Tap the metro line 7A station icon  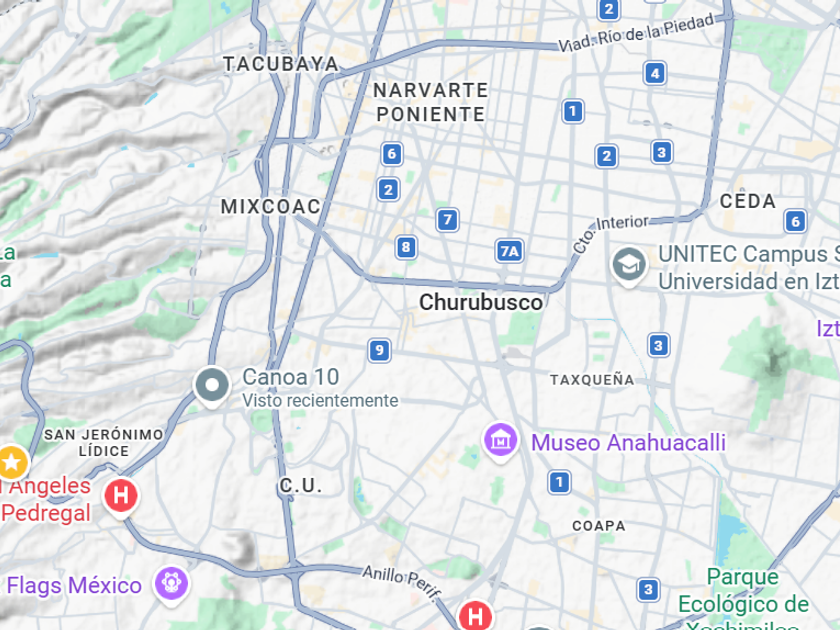[509, 251]
